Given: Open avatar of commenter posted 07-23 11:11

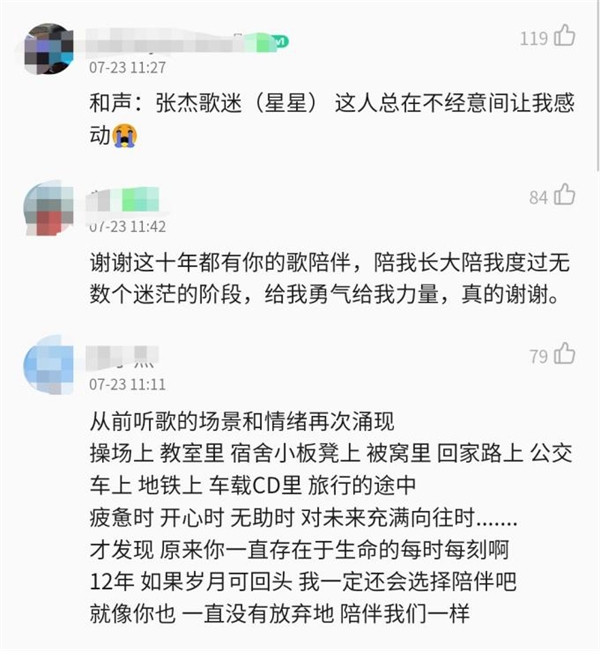Looking at the screenshot, I should click(46, 365).
